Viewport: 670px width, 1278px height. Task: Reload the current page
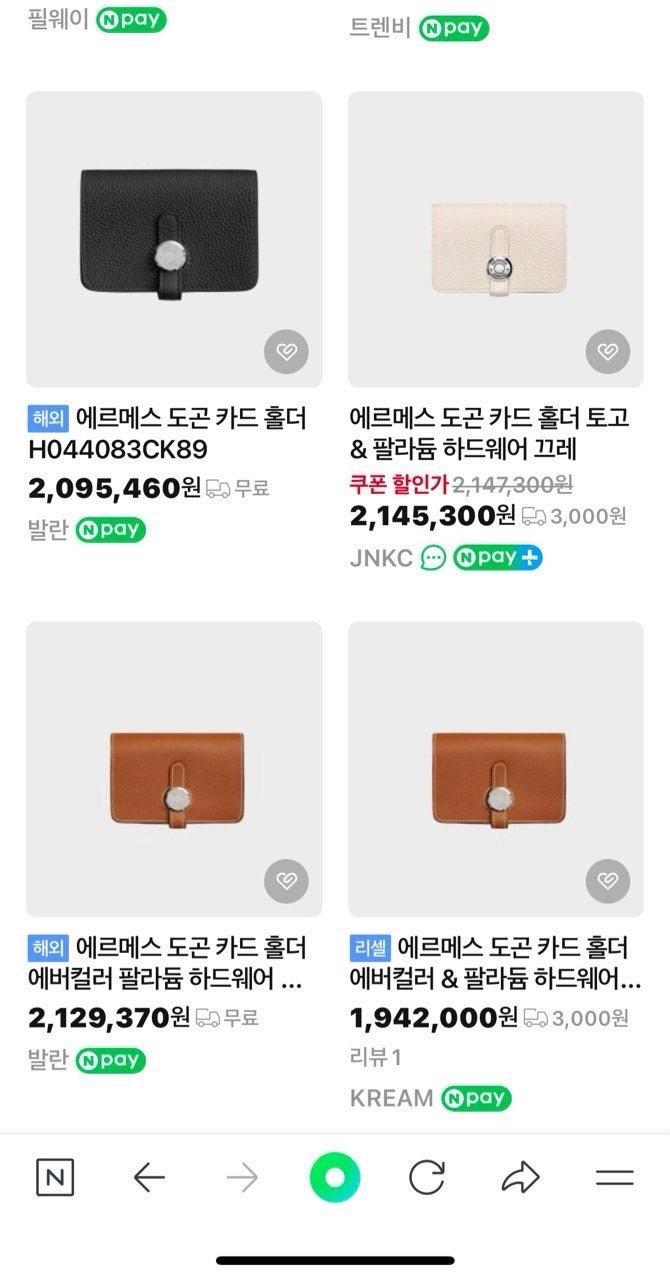(x=427, y=1178)
